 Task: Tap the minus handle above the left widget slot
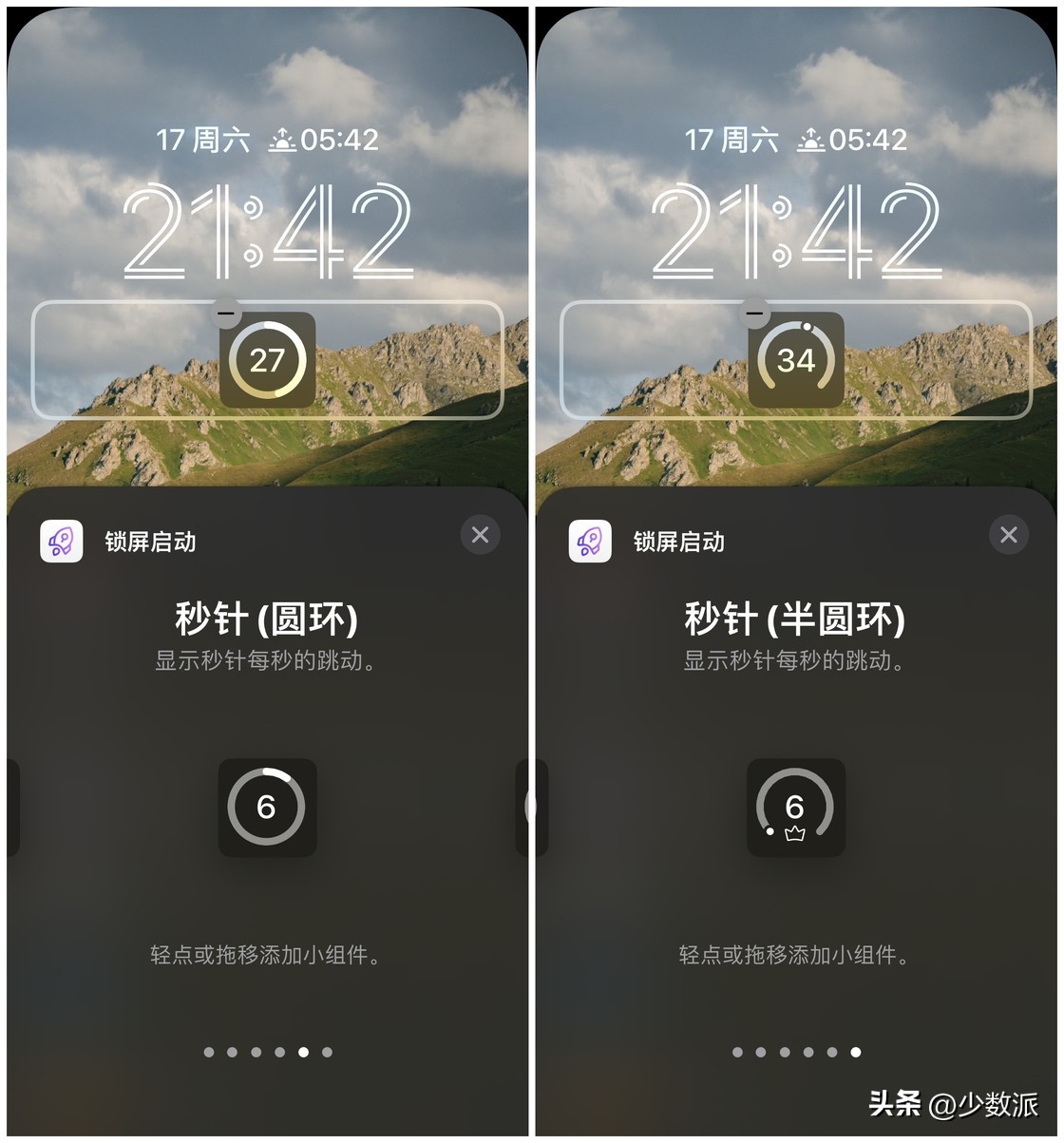click(x=226, y=312)
